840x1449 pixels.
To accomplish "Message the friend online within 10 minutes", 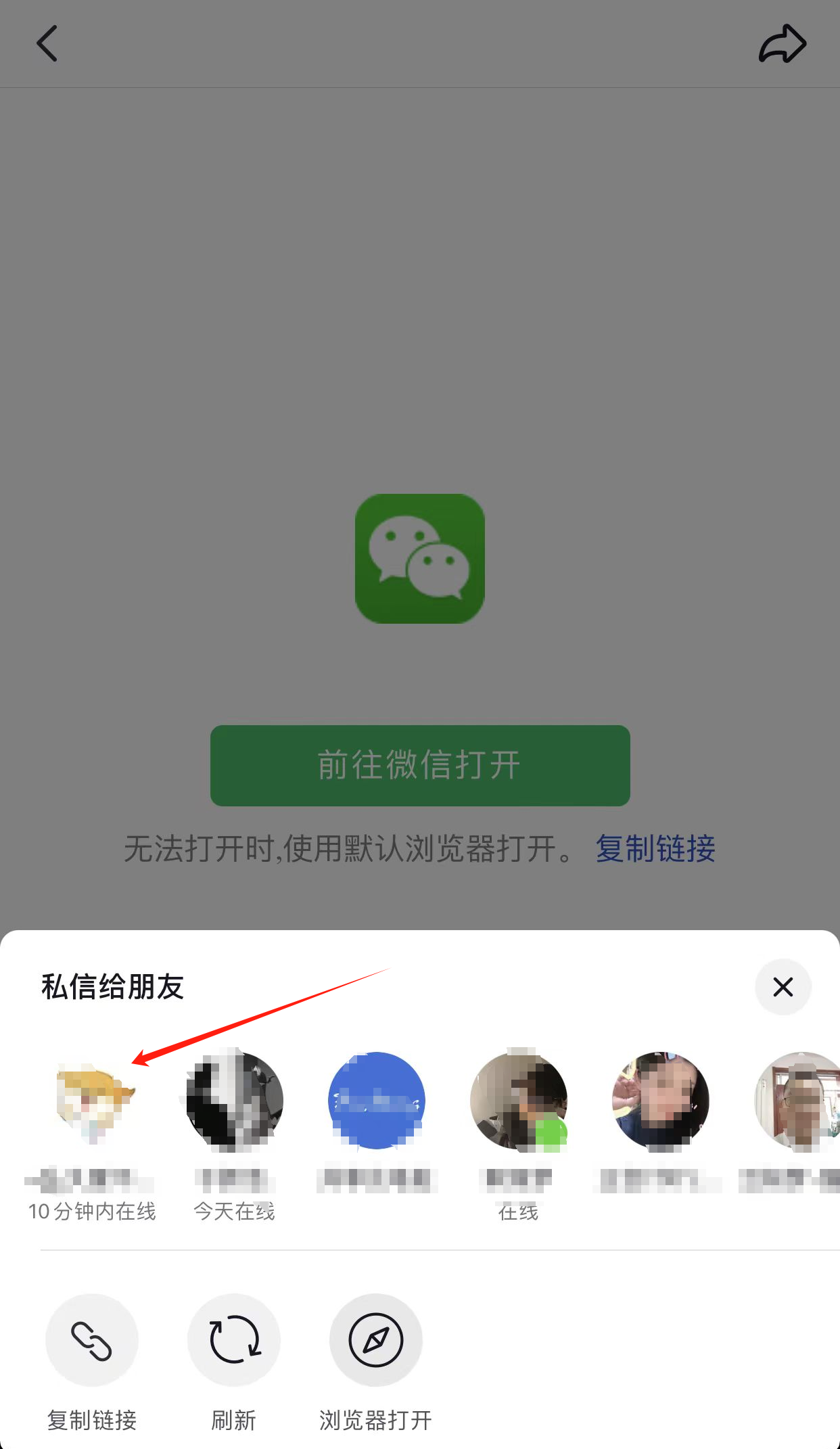I will pyautogui.click(x=93, y=1101).
